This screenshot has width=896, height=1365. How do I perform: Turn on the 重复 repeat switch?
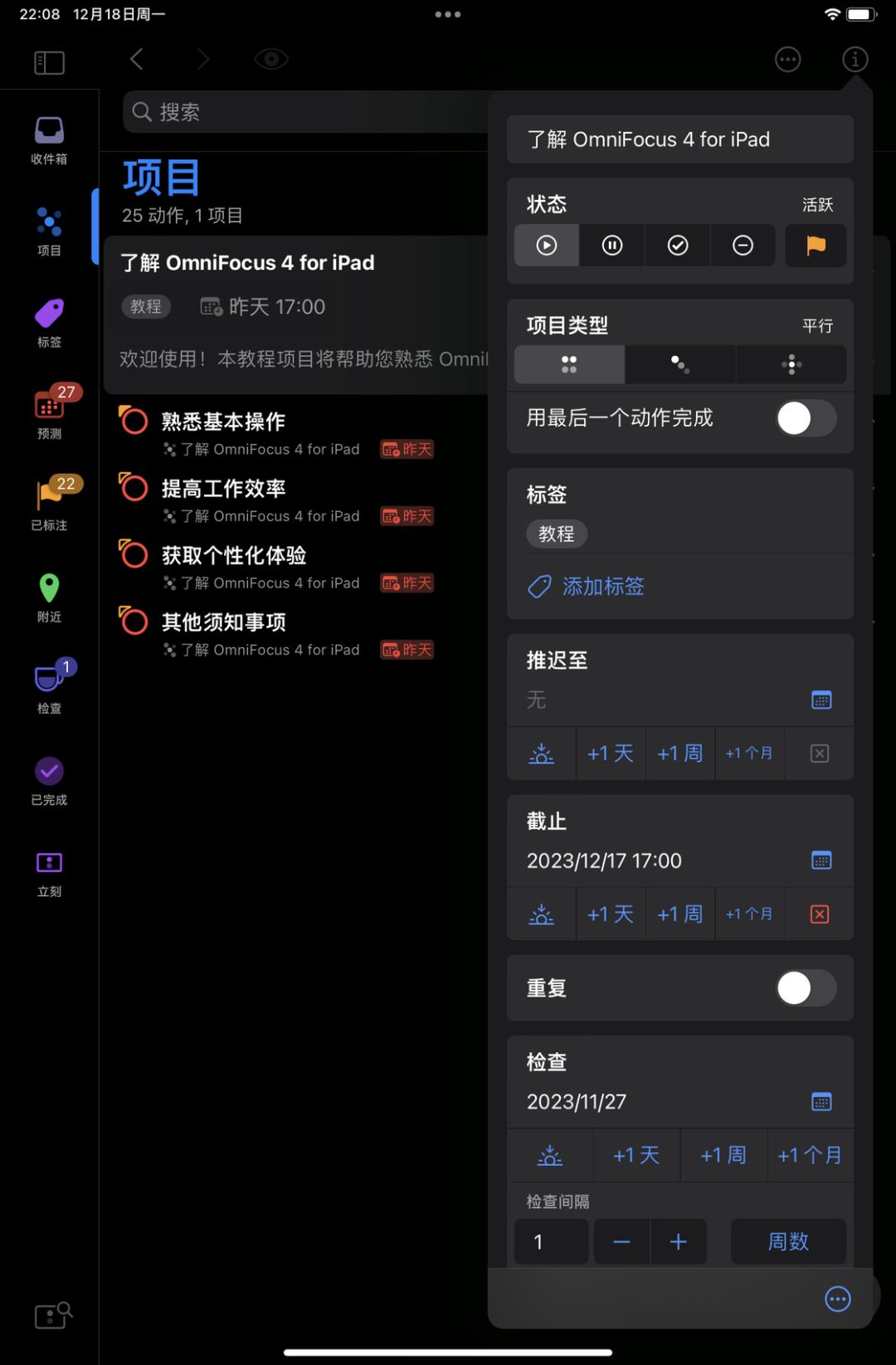[x=806, y=988]
